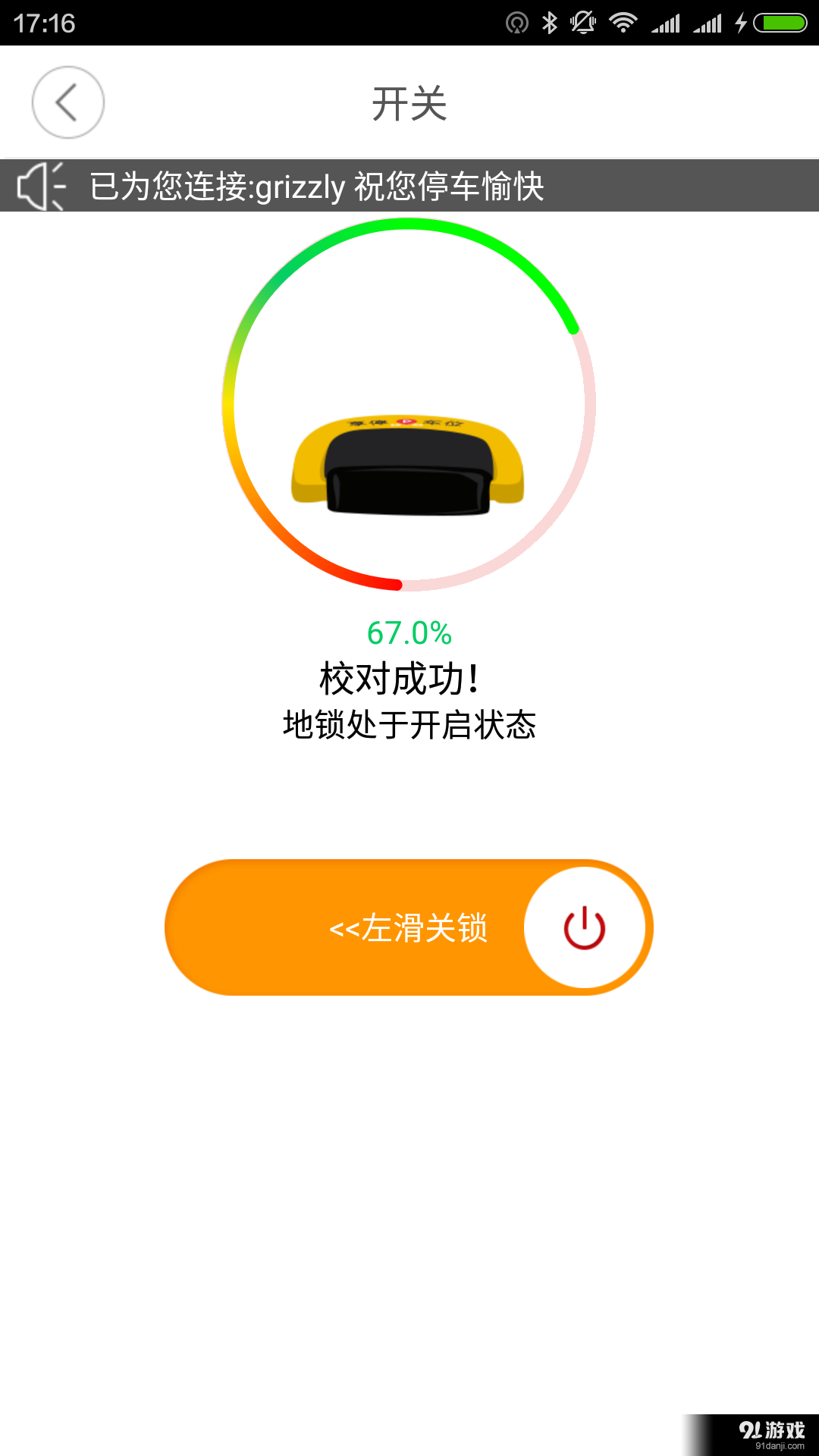Tap the signal strength indicator
Image resolution: width=819 pixels, height=1456 pixels.
click(666, 21)
